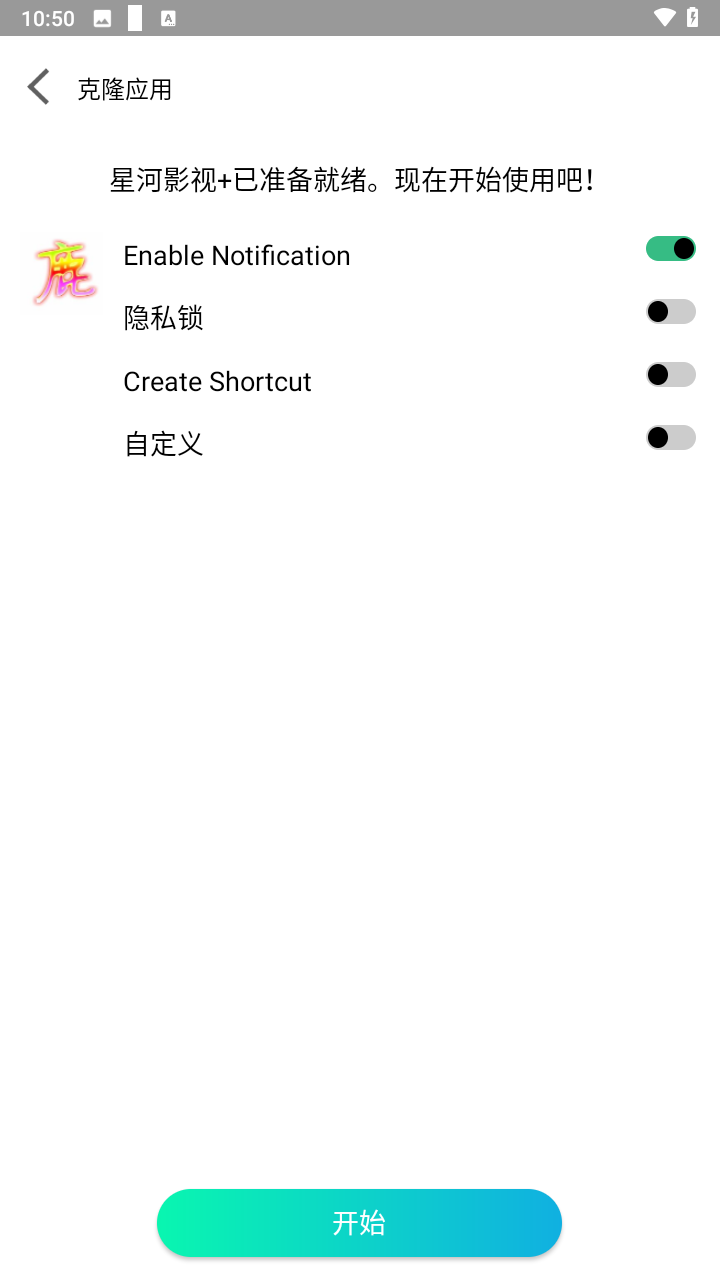Screen dimensions: 720x1280
Task: Tap the gradient-colored start control
Action: (359, 1222)
